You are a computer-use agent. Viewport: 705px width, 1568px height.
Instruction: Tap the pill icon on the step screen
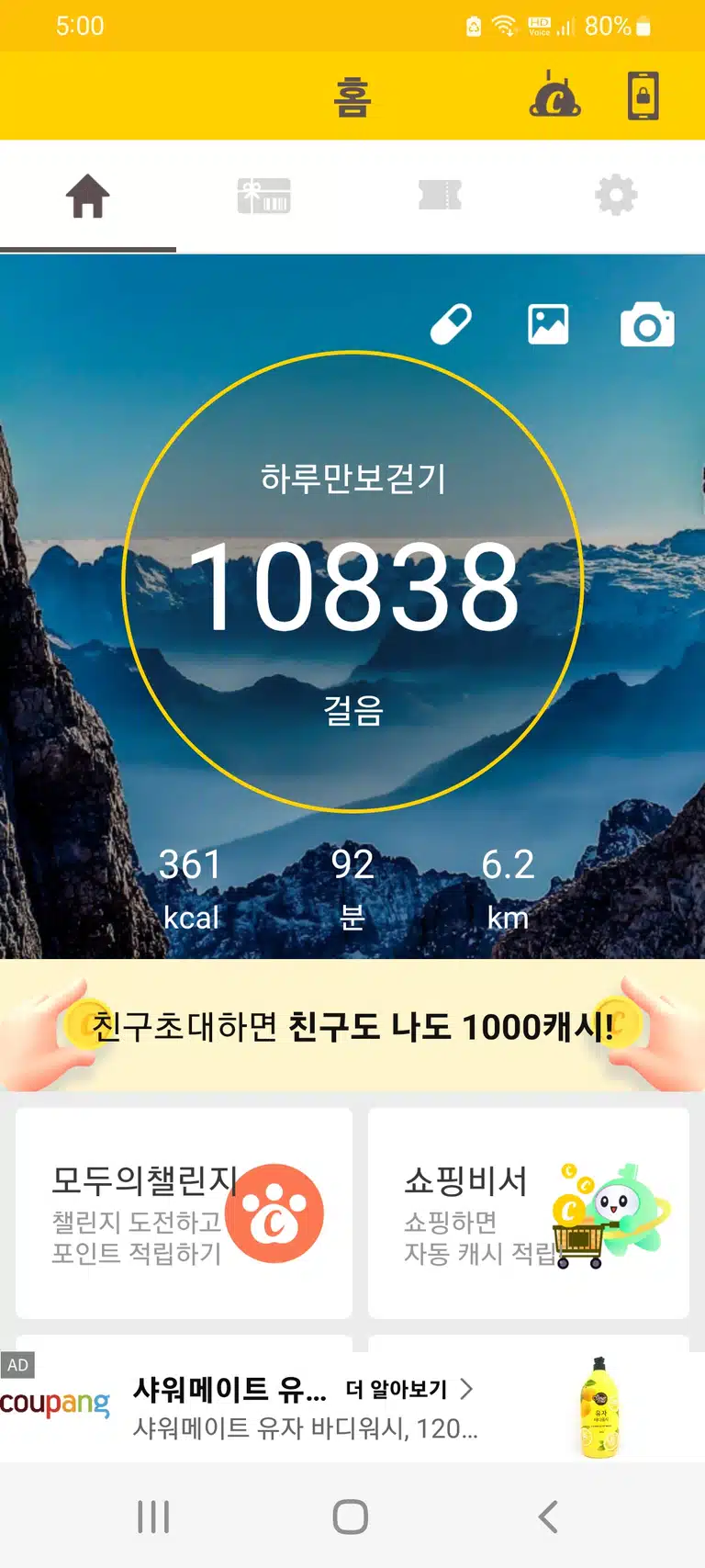(x=451, y=324)
